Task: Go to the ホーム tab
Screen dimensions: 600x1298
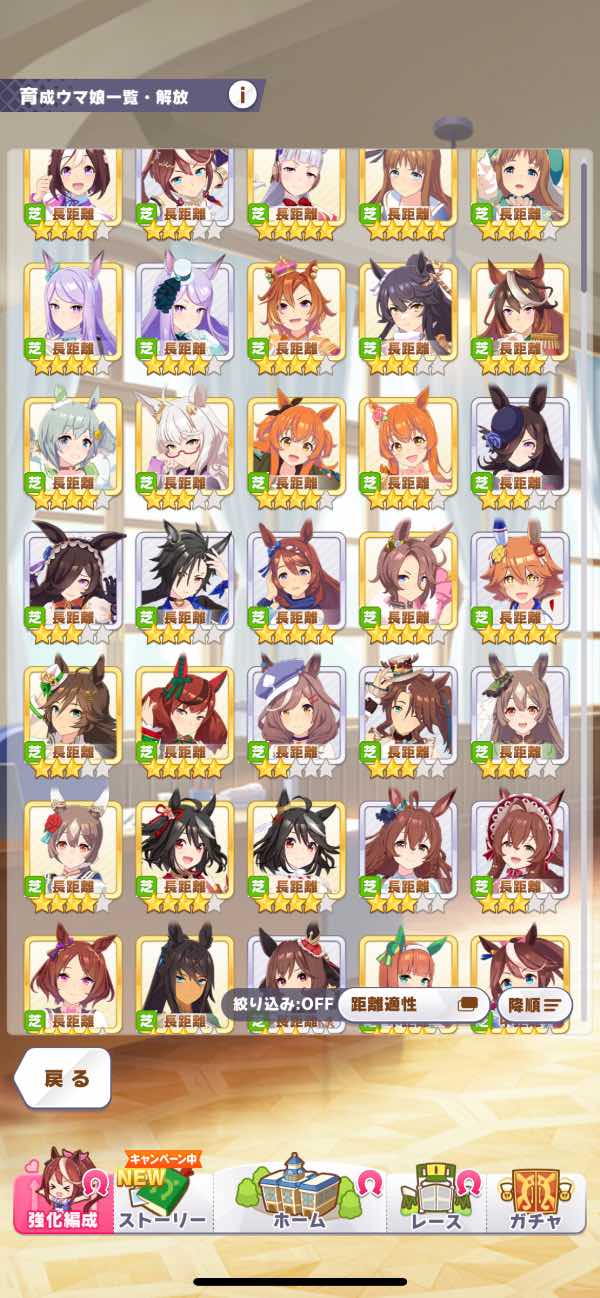Action: [299, 1190]
